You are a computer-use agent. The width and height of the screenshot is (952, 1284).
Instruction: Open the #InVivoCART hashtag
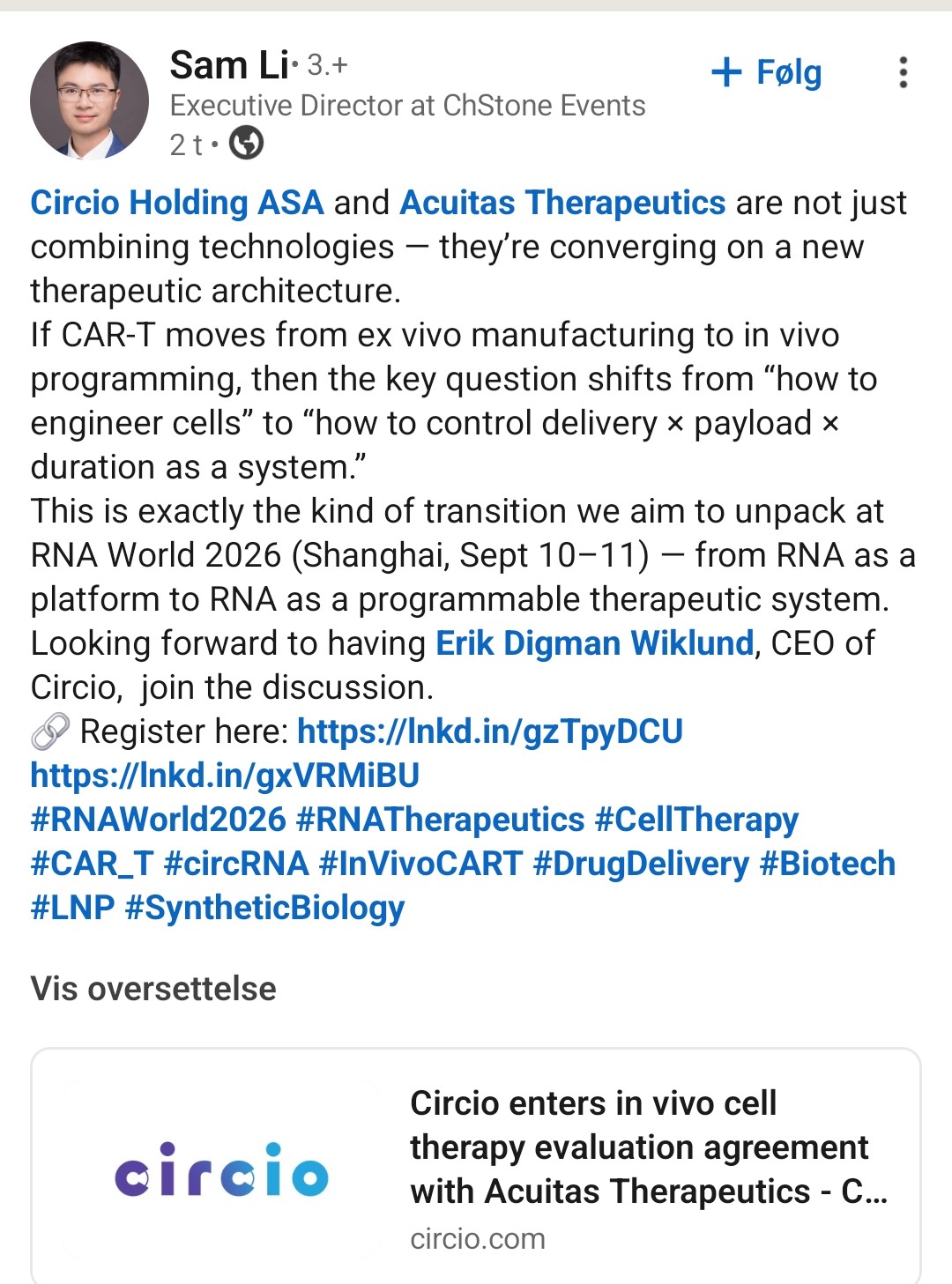click(420, 864)
